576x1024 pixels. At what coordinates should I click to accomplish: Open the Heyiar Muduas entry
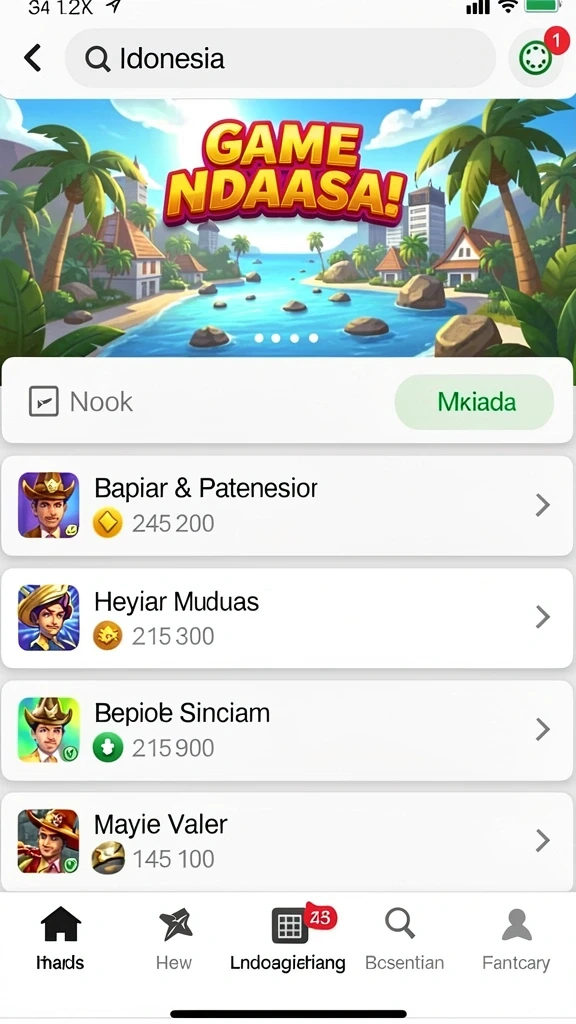click(287, 618)
